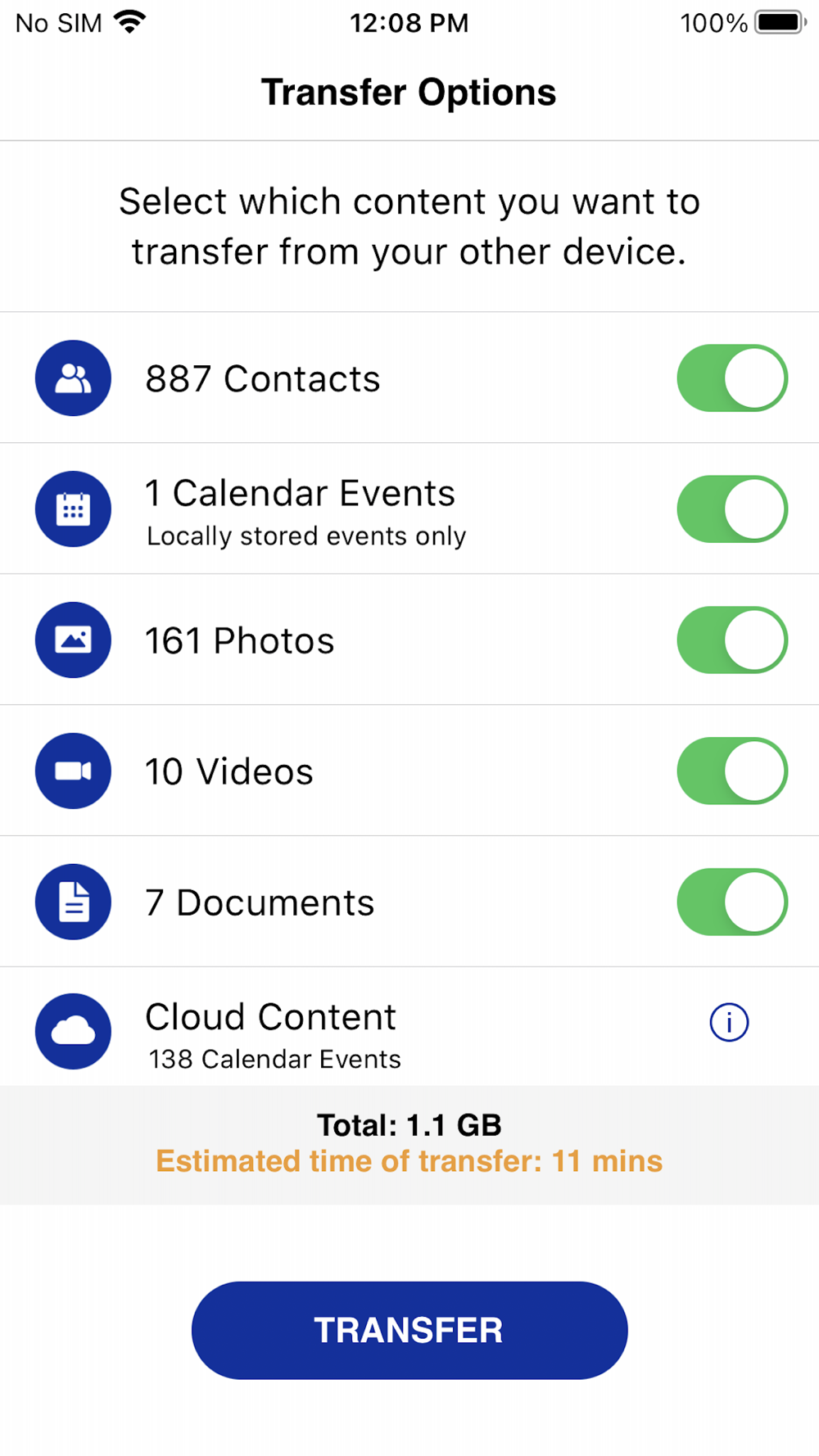Image resolution: width=819 pixels, height=1456 pixels.
Task: Switch off the 10 Videos toggle
Action: (732, 771)
